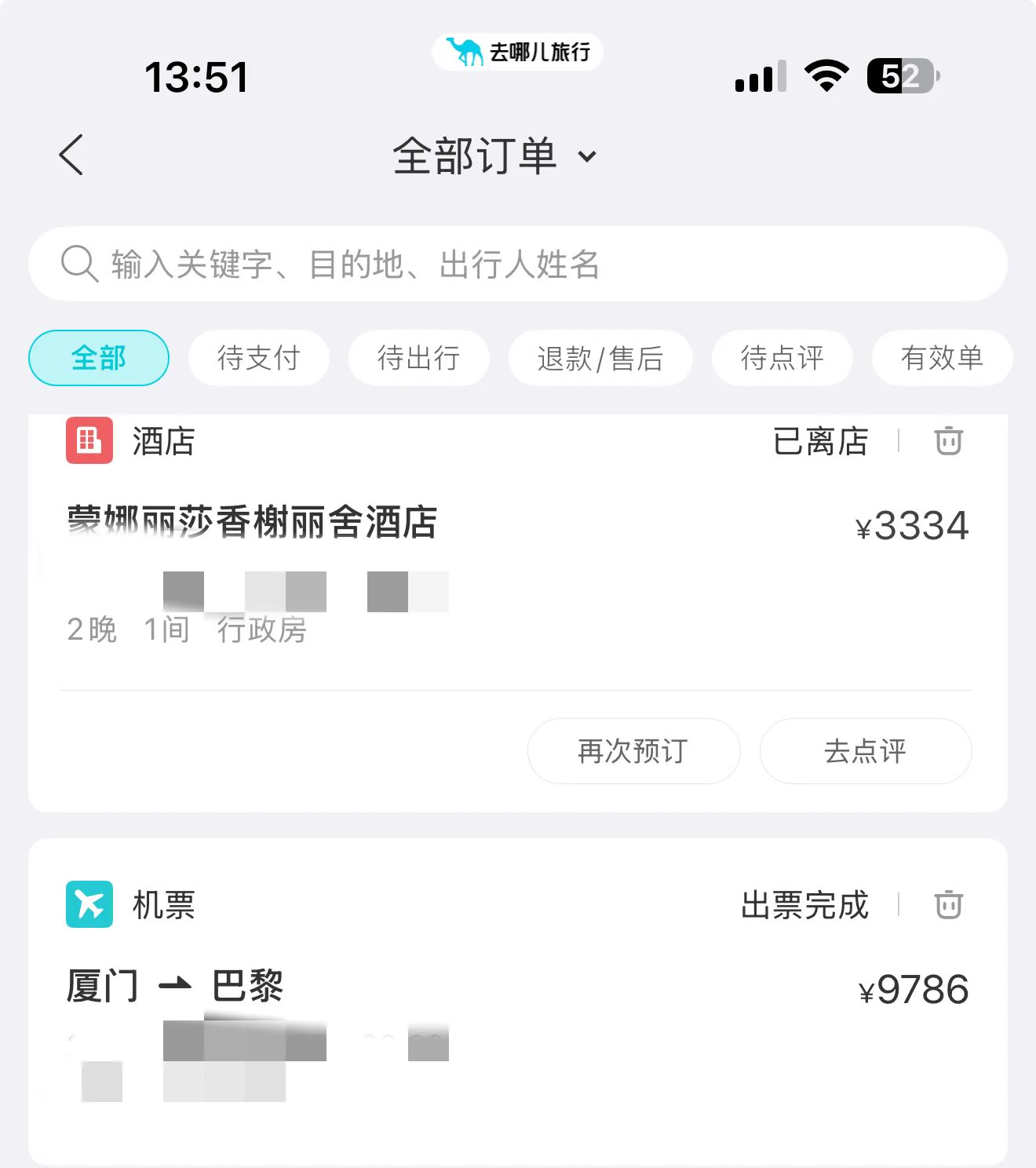The height and width of the screenshot is (1168, 1036).
Task: Tap 去点评 to review the hotel
Action: tap(865, 751)
